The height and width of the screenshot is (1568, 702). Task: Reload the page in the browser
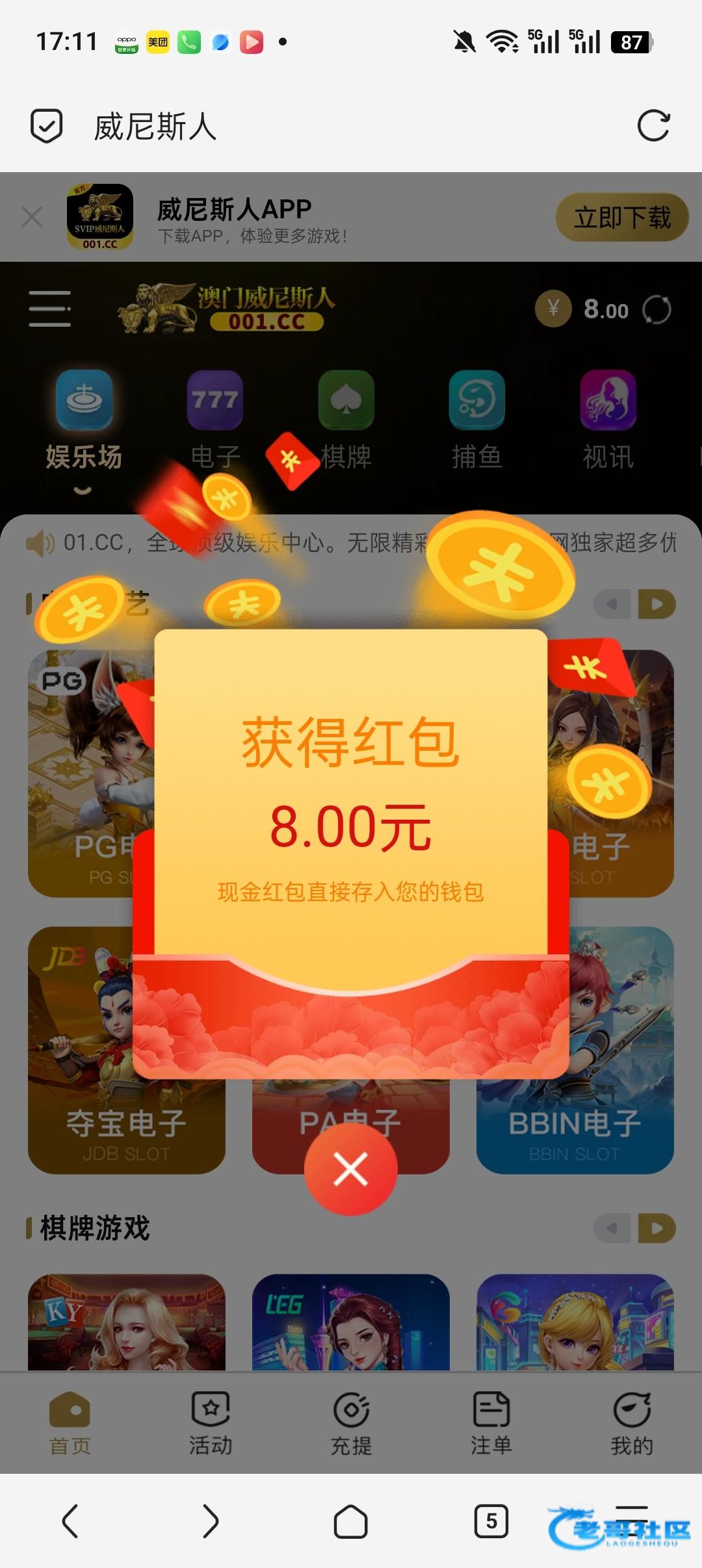pyautogui.click(x=653, y=125)
